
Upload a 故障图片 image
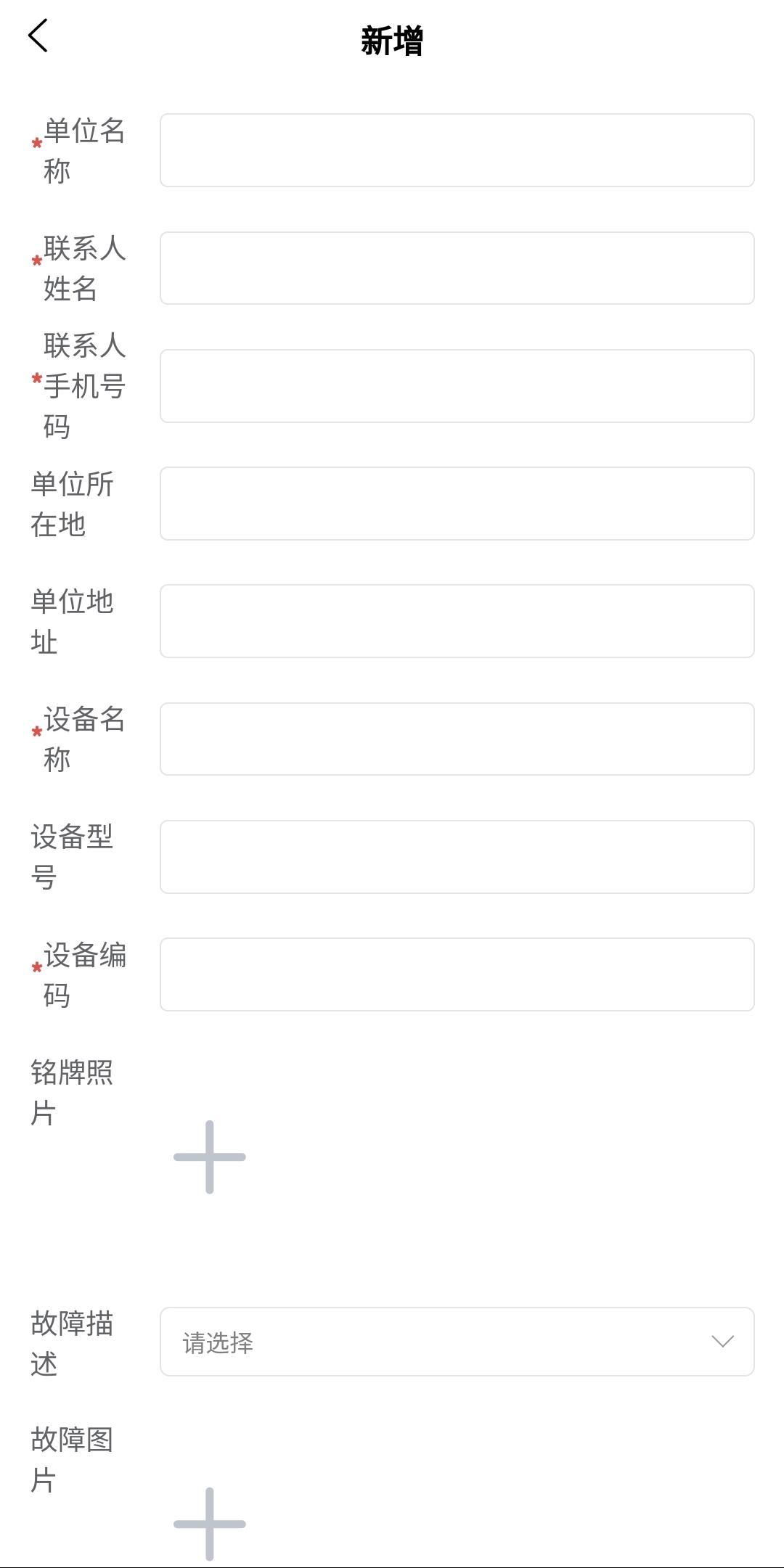(210, 1523)
